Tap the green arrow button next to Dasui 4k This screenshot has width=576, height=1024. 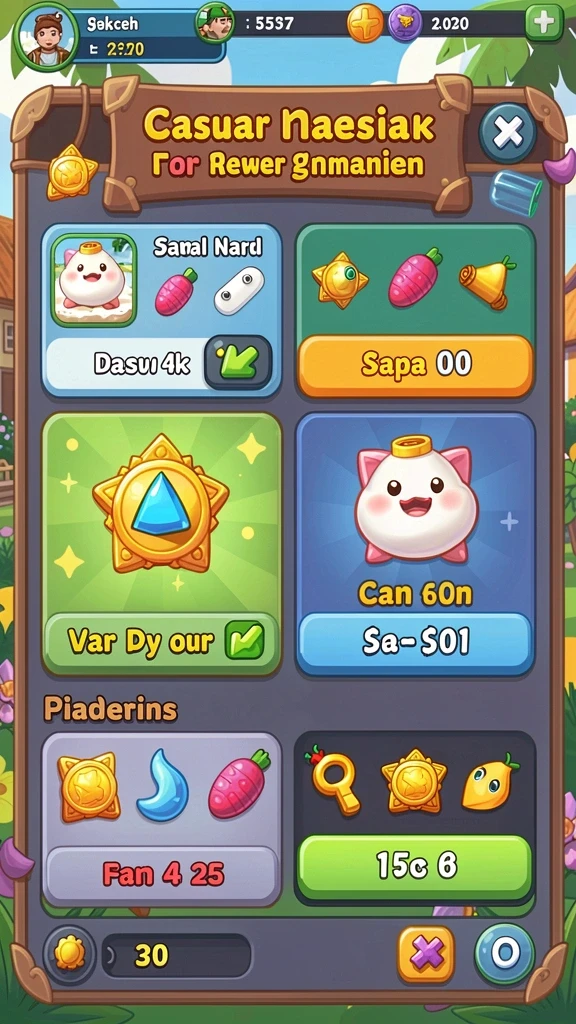[x=238, y=364]
